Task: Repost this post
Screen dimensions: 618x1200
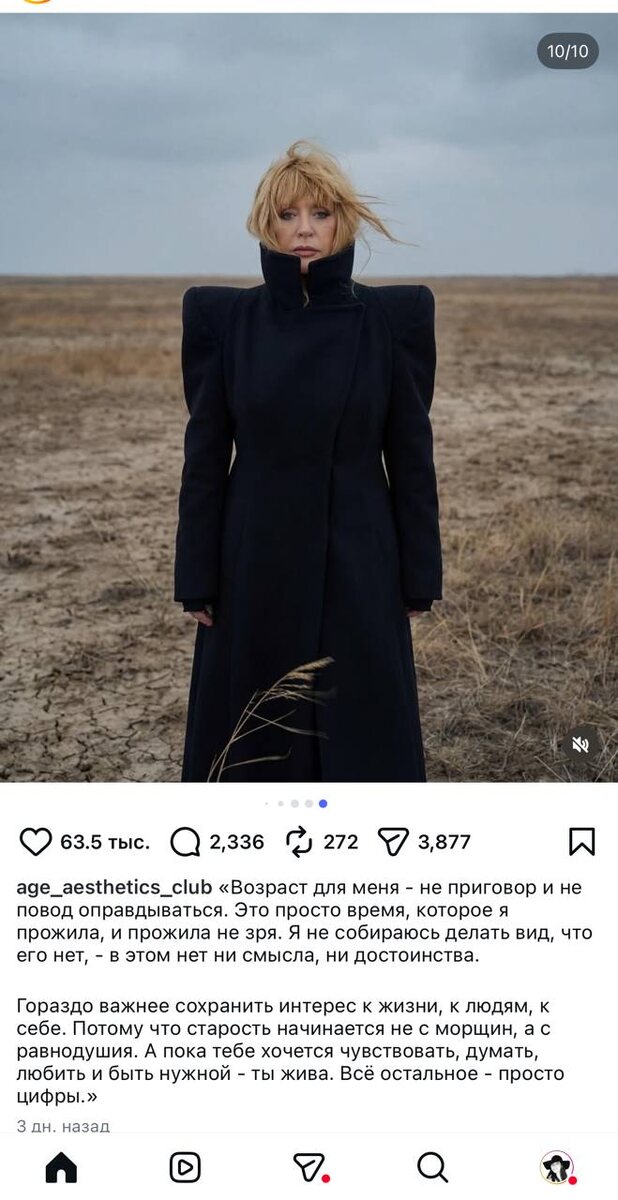Action: coord(299,842)
